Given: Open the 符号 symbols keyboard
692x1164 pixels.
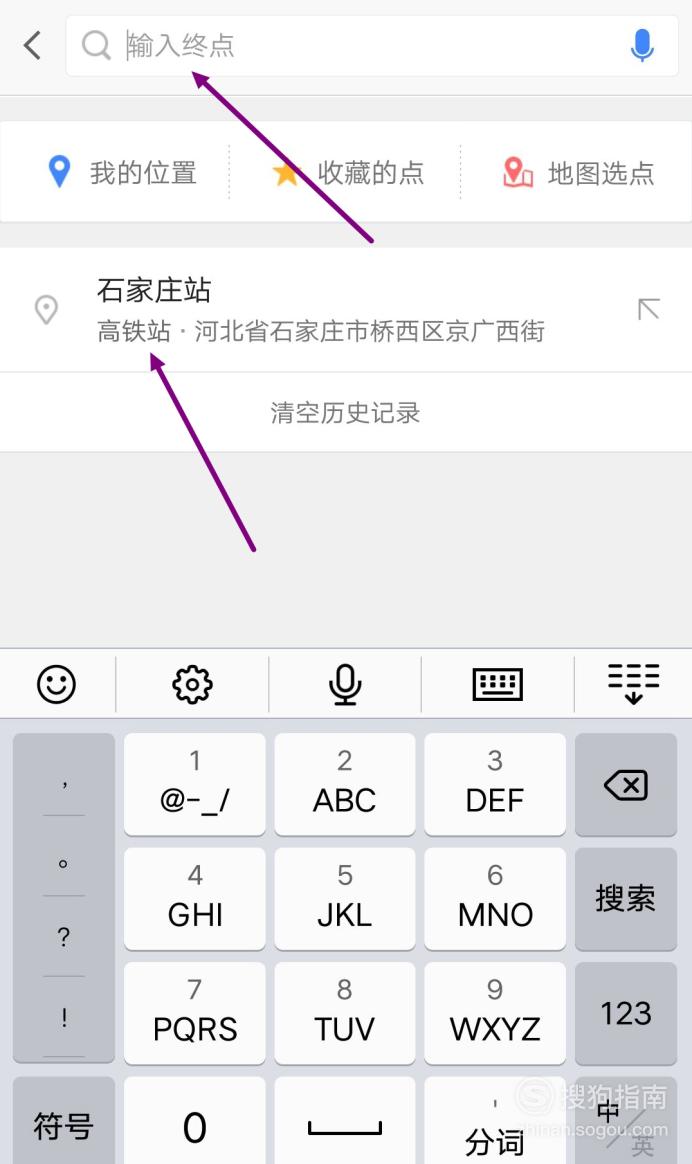Looking at the screenshot, I should pos(64,1122).
